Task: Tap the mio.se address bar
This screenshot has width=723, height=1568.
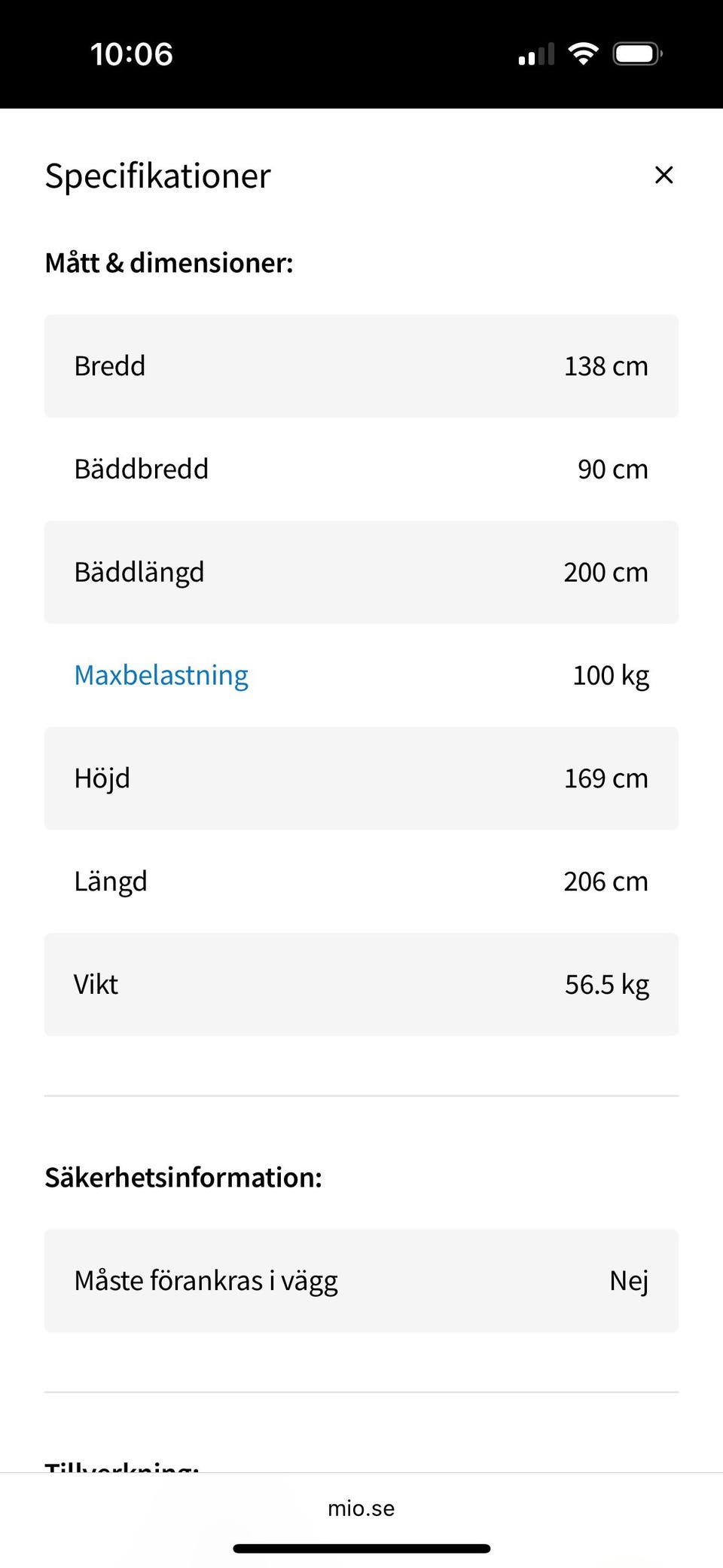Action: [x=361, y=1508]
